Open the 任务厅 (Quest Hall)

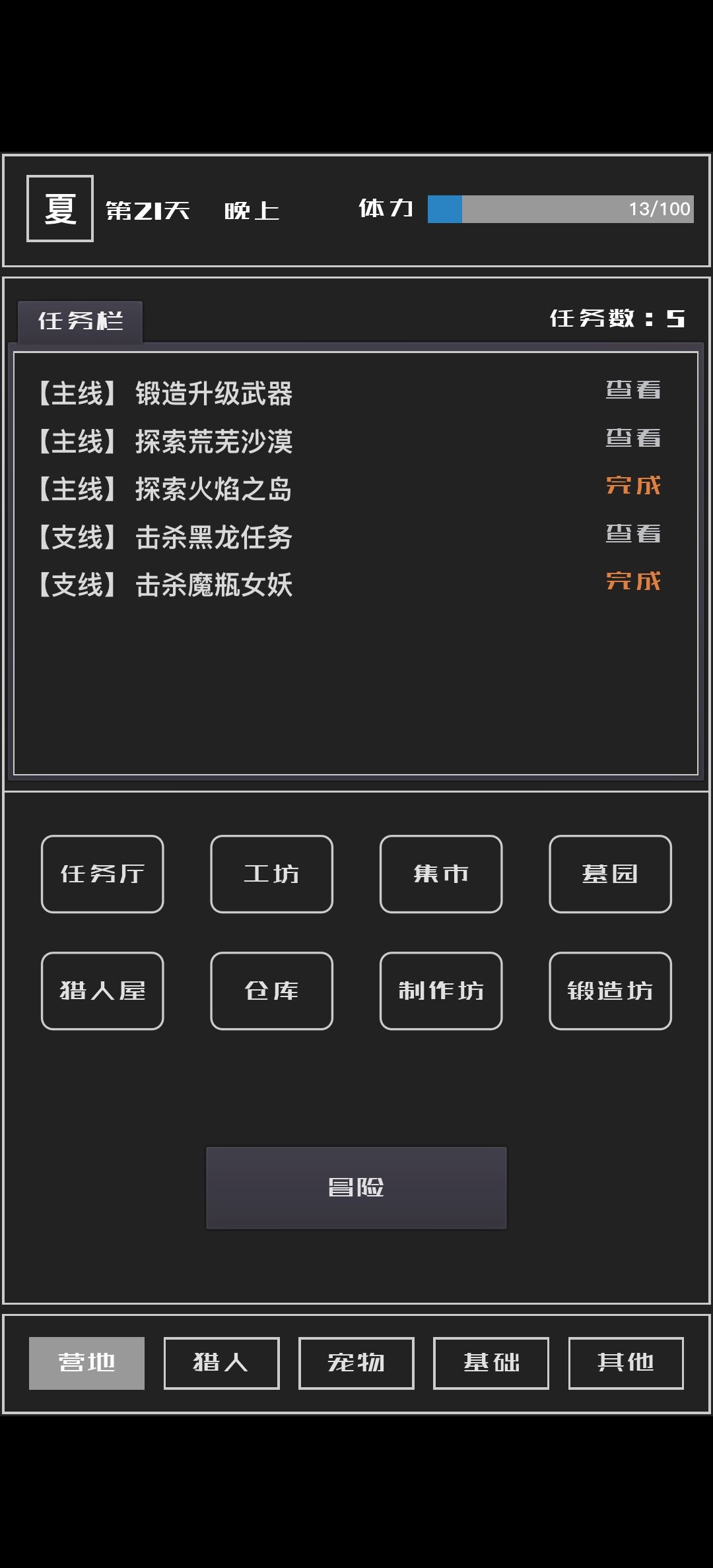point(102,874)
